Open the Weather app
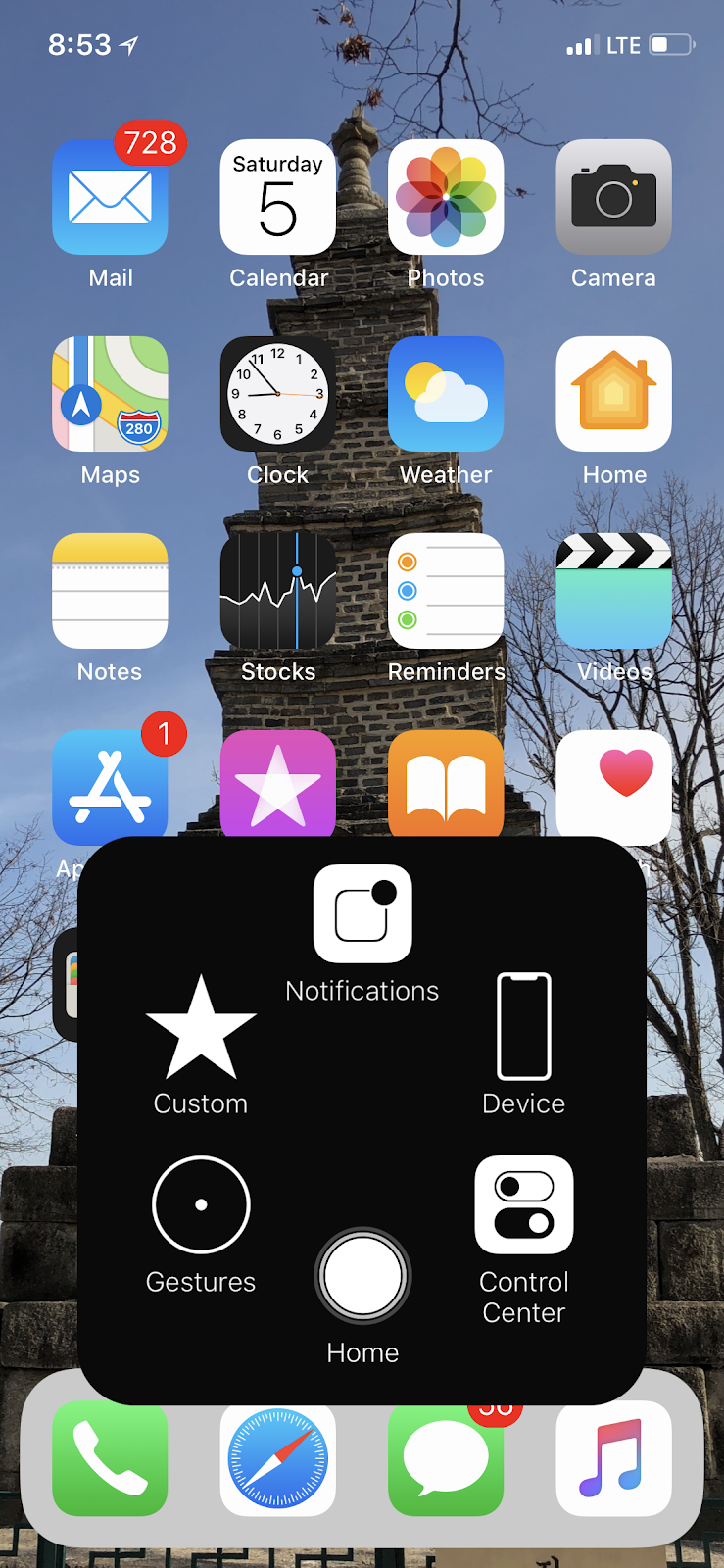The width and height of the screenshot is (724, 1568). click(446, 393)
